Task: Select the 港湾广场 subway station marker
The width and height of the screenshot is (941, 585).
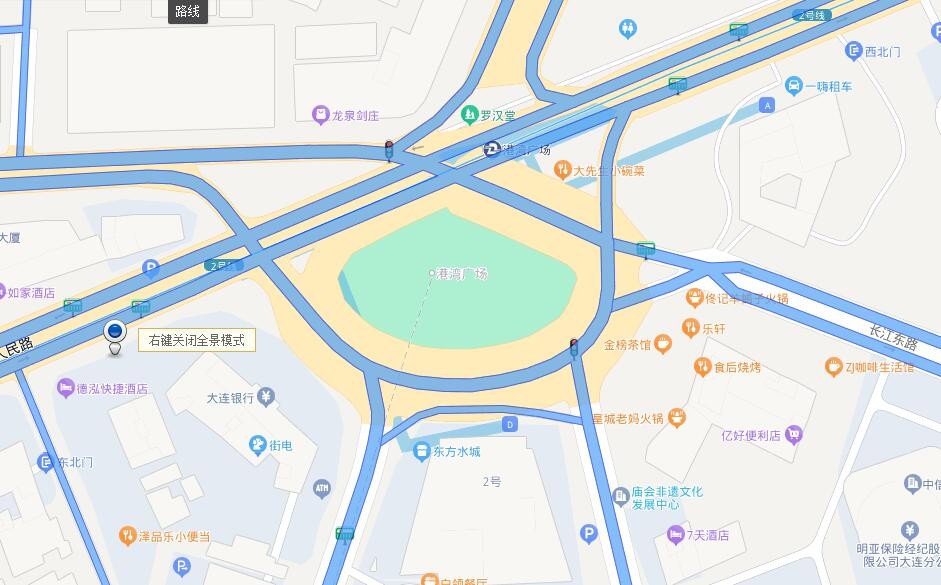Action: [492, 150]
